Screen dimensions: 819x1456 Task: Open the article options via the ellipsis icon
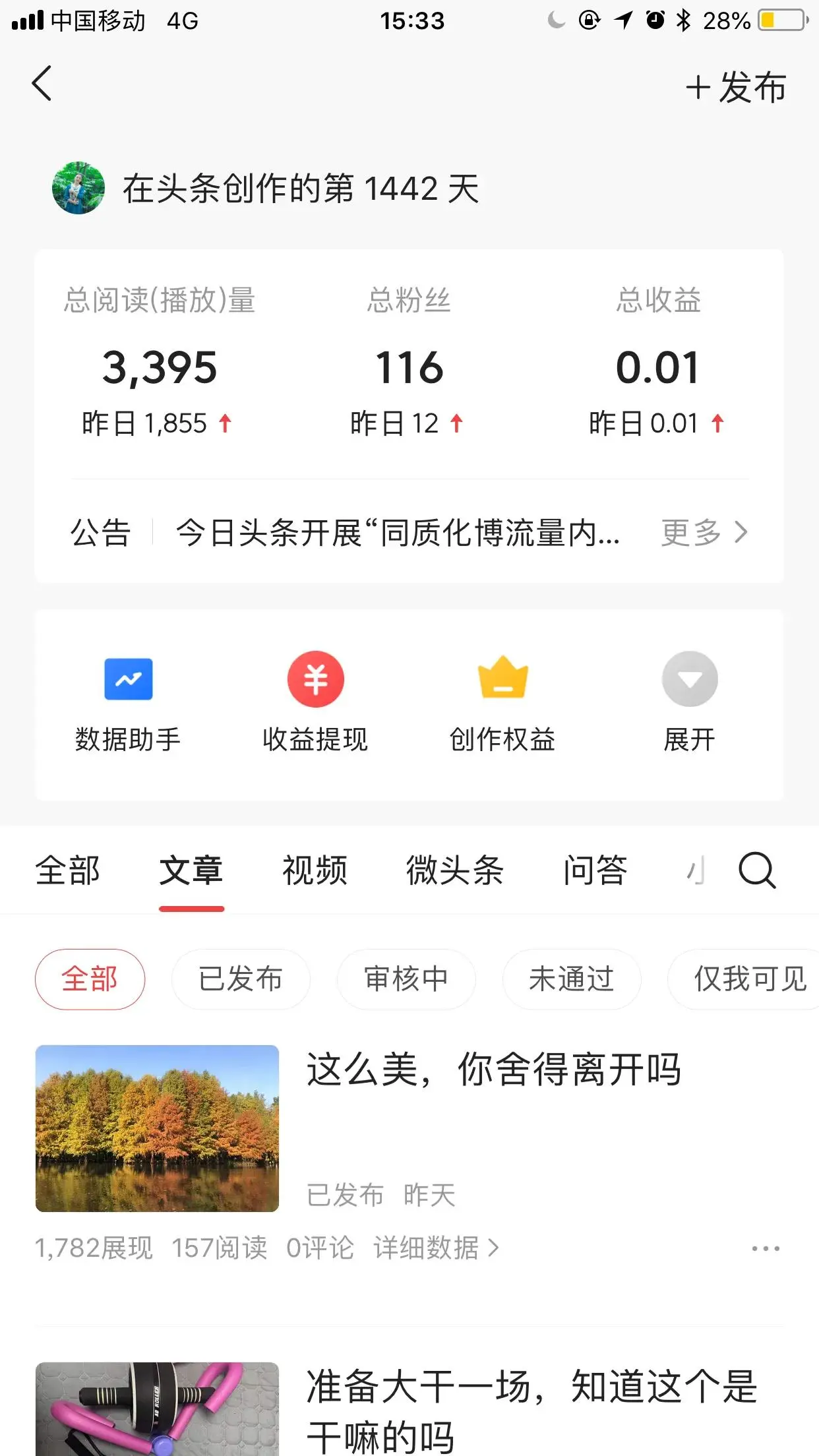coord(765,1248)
